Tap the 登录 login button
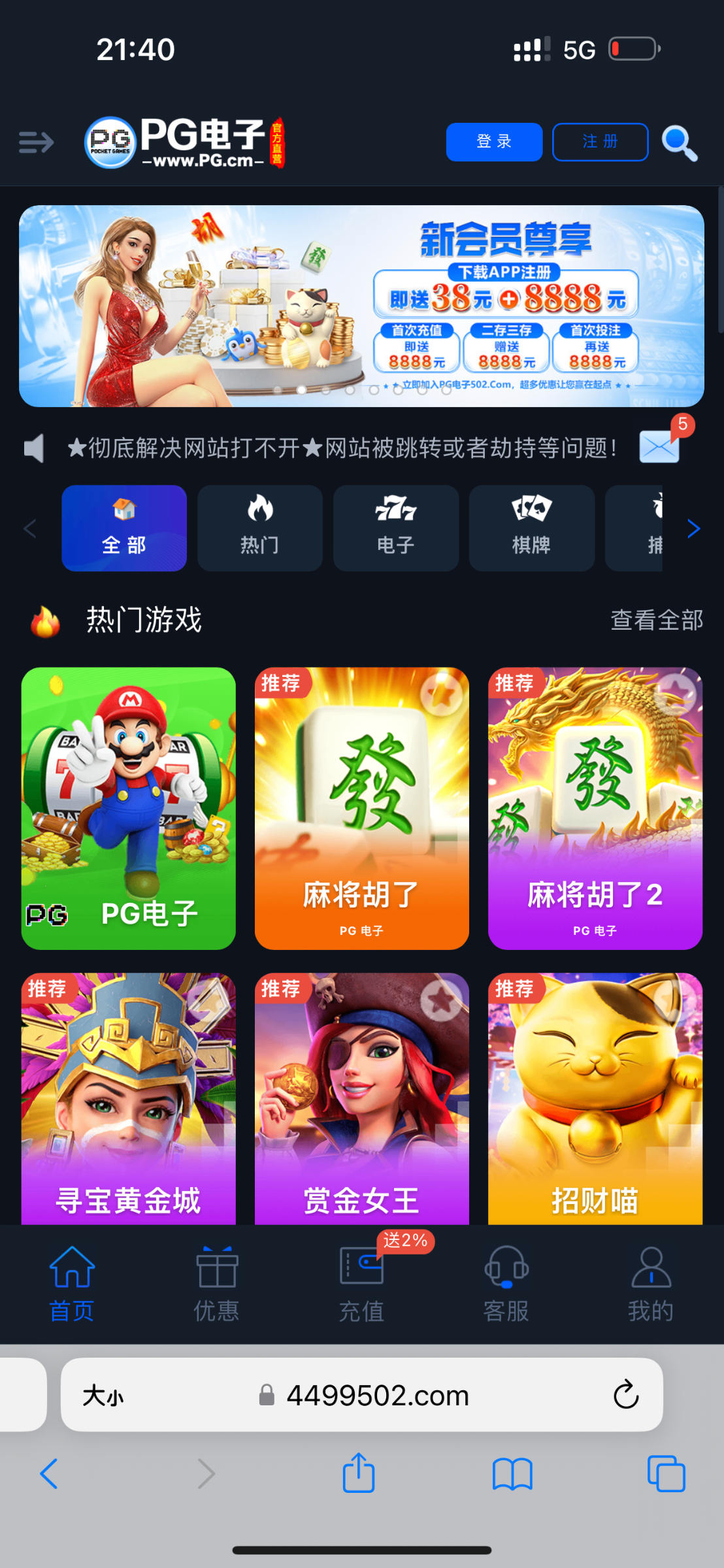The width and height of the screenshot is (724, 1568). click(494, 142)
